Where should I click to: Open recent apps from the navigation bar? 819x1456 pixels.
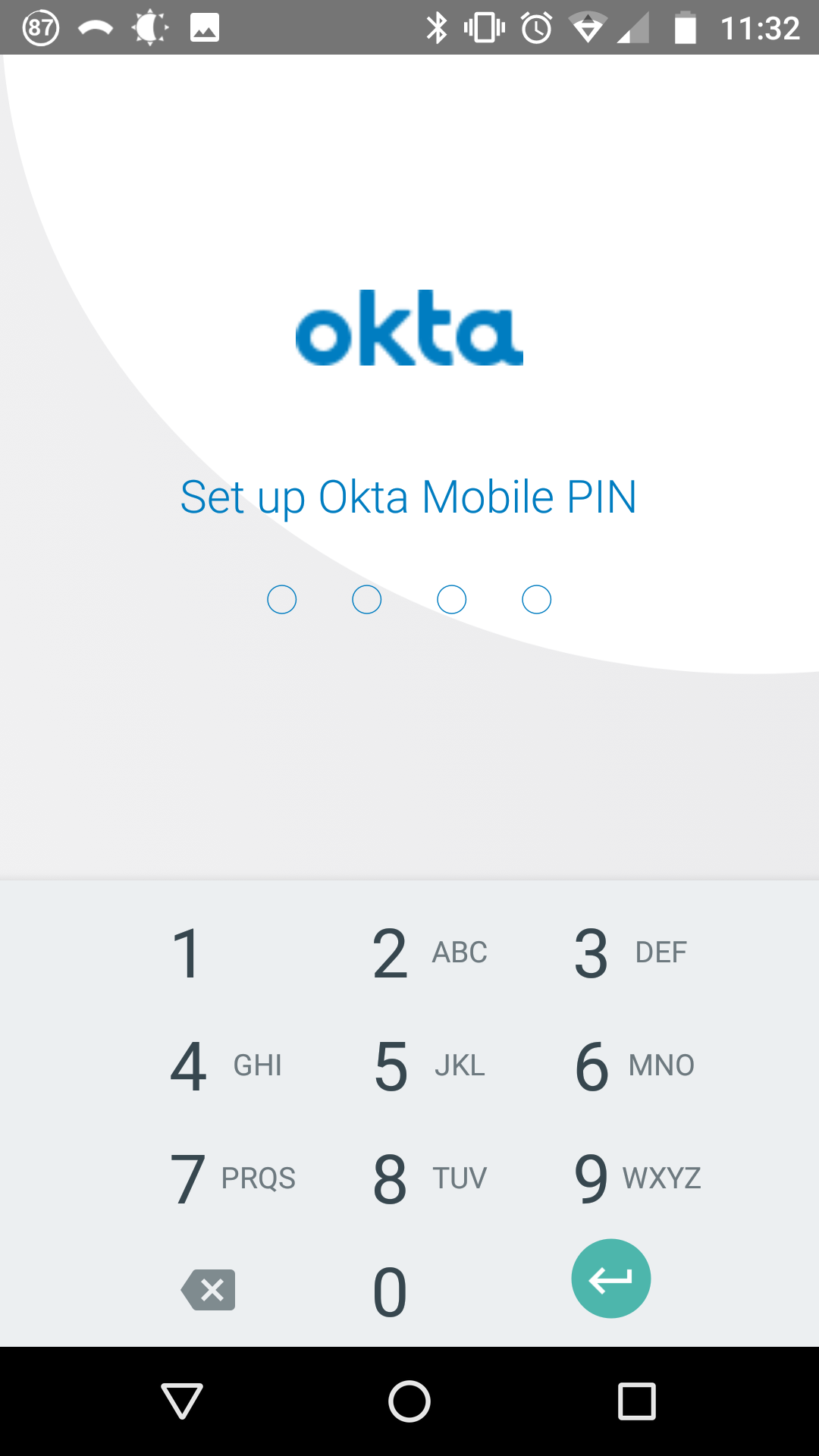637,1401
